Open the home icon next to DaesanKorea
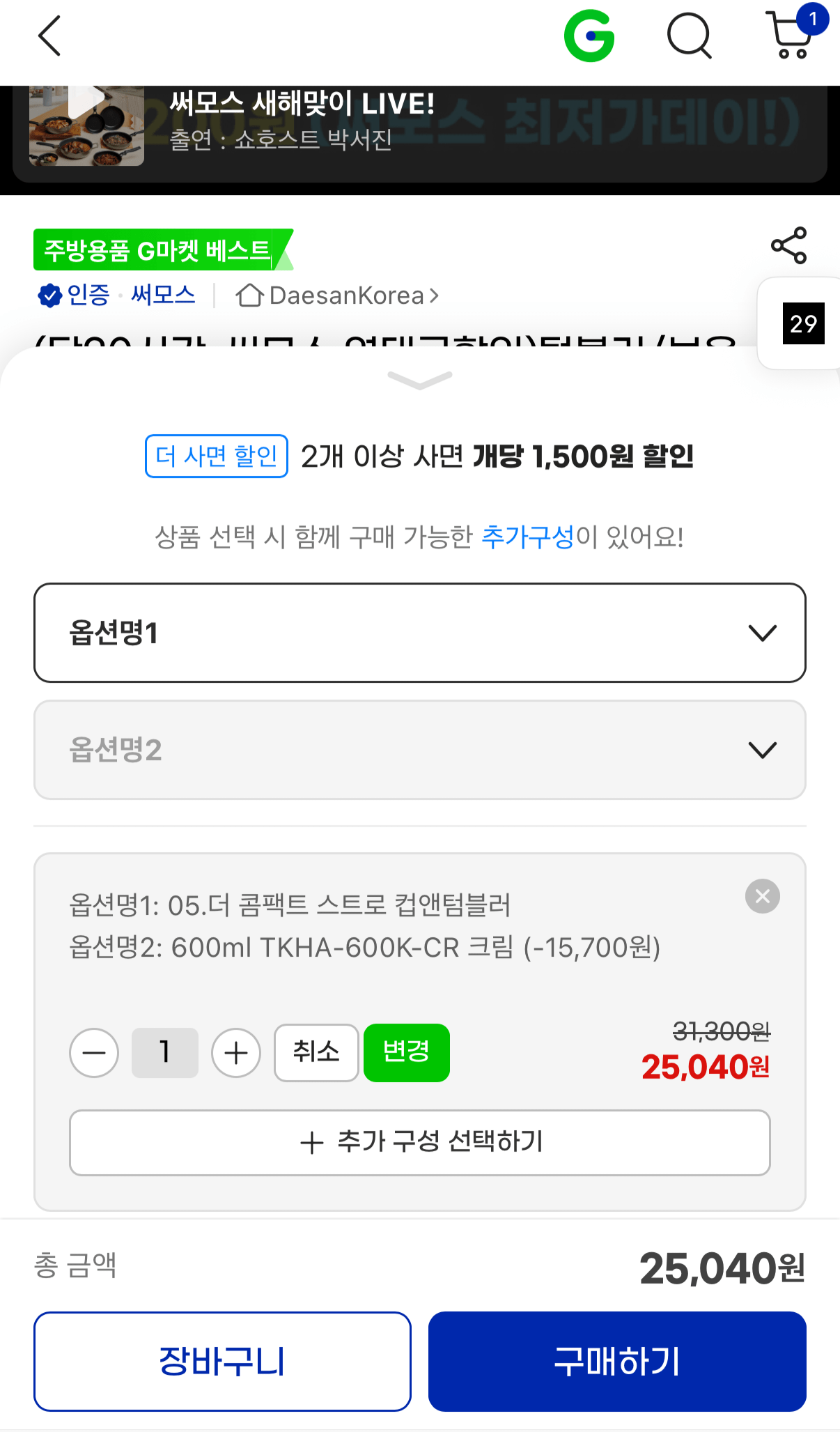 pyautogui.click(x=247, y=295)
